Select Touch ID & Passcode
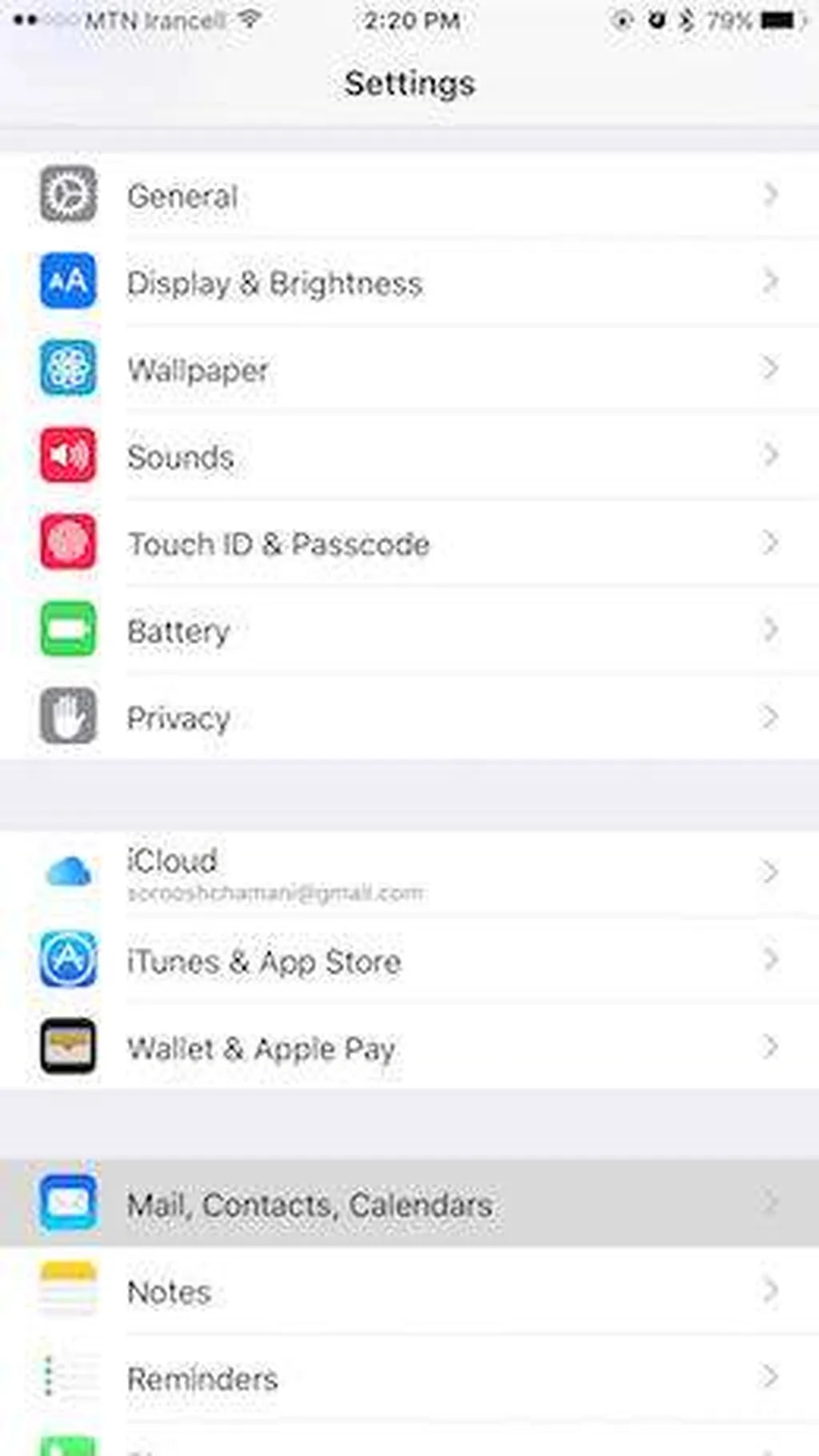The height and width of the screenshot is (1456, 819). (408, 544)
